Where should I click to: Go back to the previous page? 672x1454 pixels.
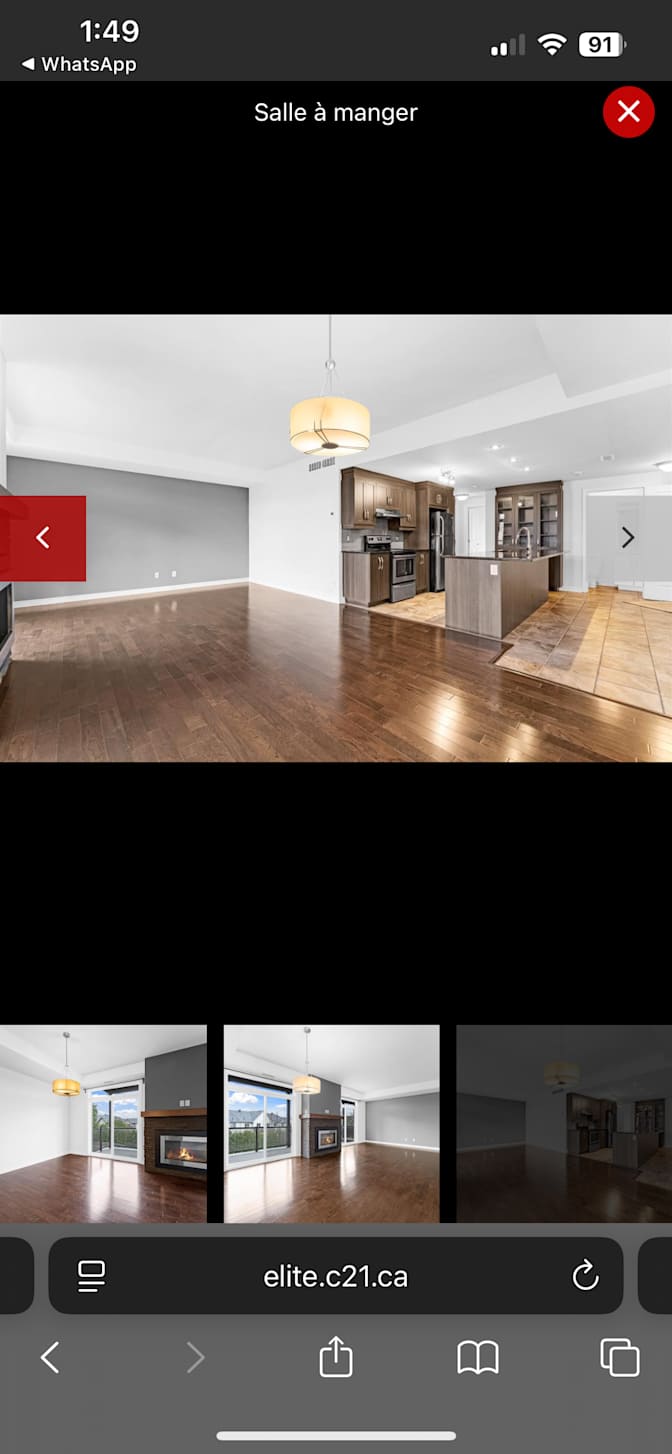[50, 1357]
